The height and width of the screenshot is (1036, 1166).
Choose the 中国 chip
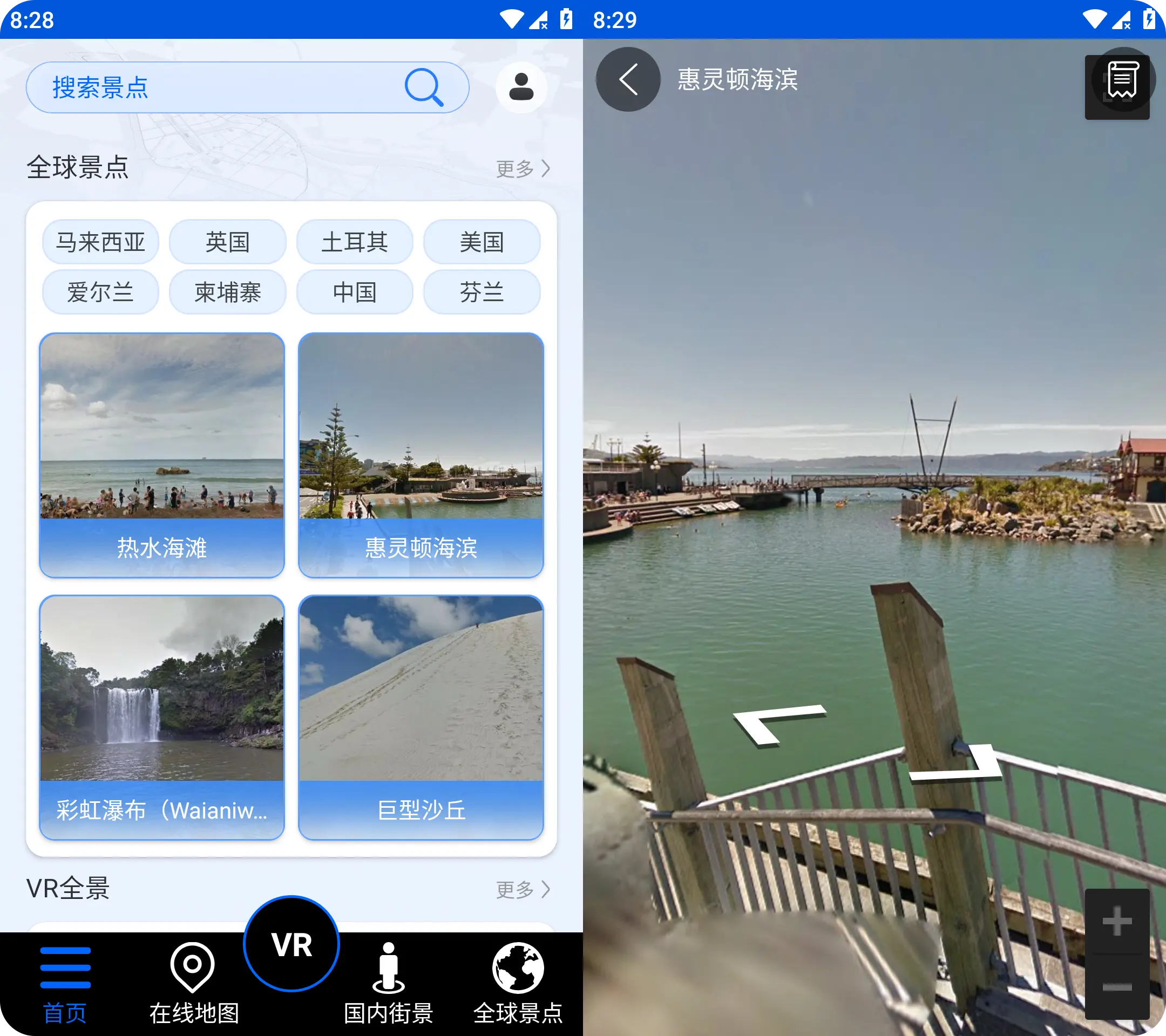tap(354, 292)
